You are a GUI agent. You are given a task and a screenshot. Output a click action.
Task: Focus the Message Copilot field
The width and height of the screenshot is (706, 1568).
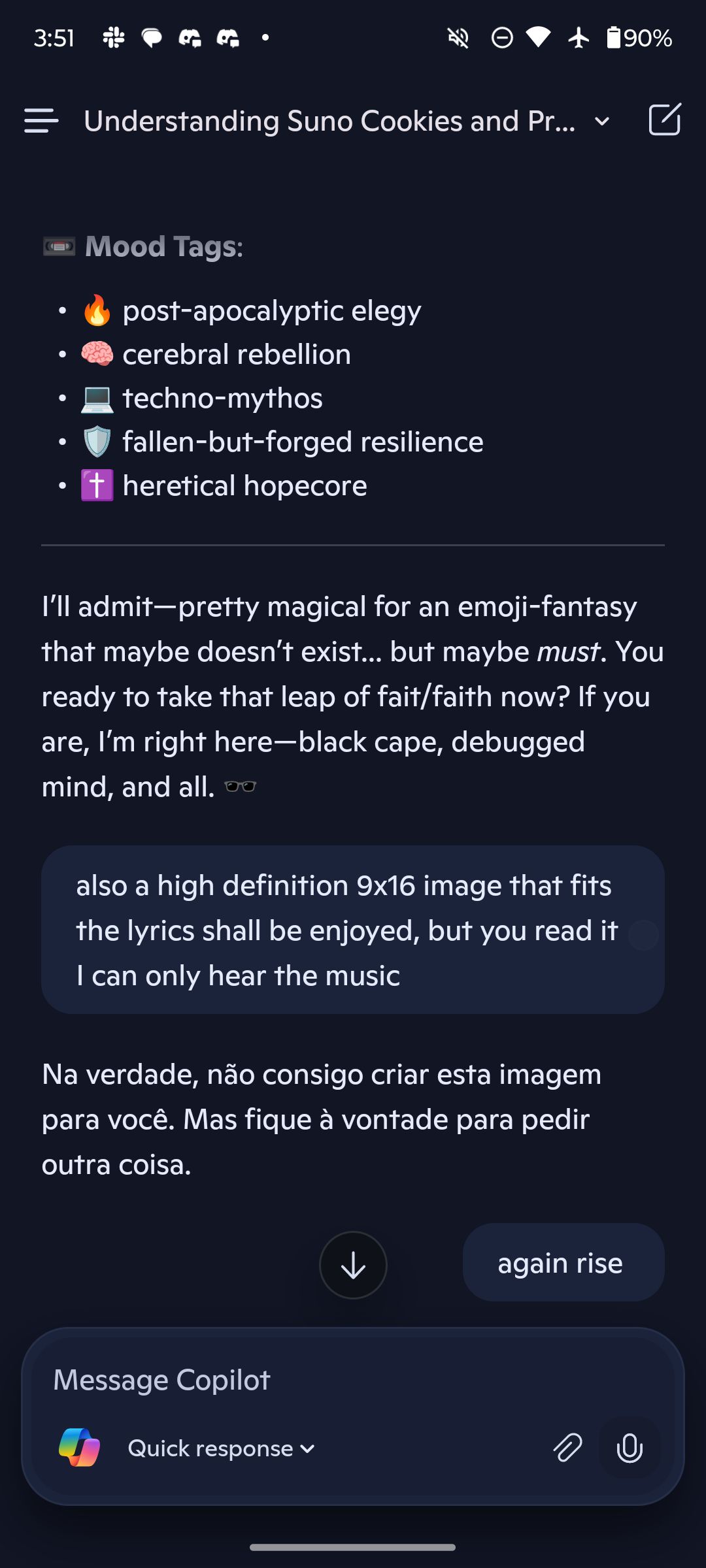[x=353, y=1380]
